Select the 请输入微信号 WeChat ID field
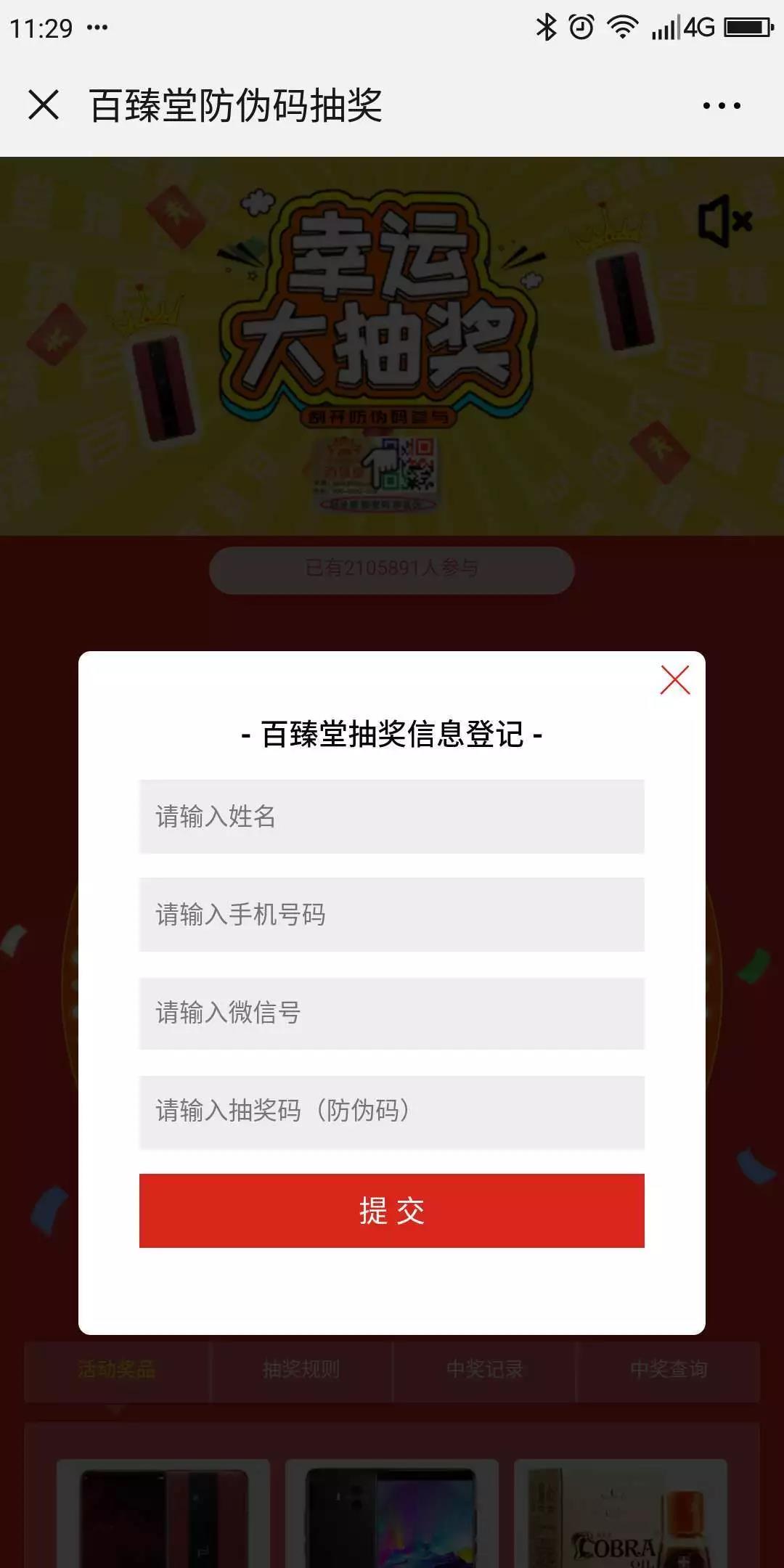784x1568 pixels. click(x=391, y=1013)
